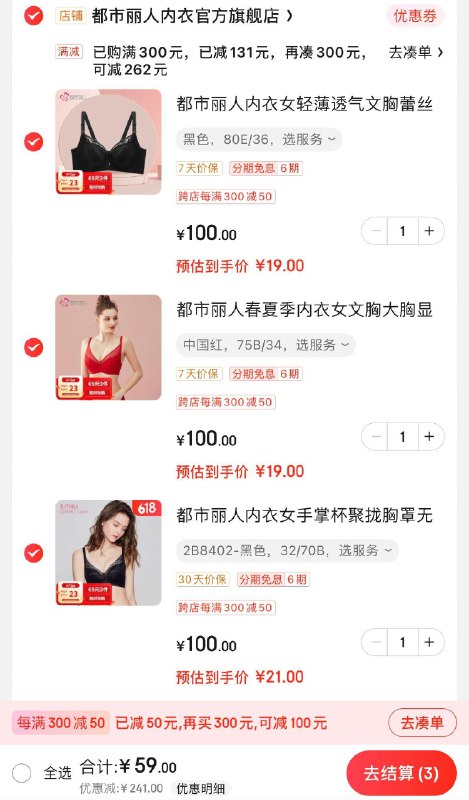Open options for 中国红, 75B/34
Screen dimensions: 469x800
(x=266, y=345)
